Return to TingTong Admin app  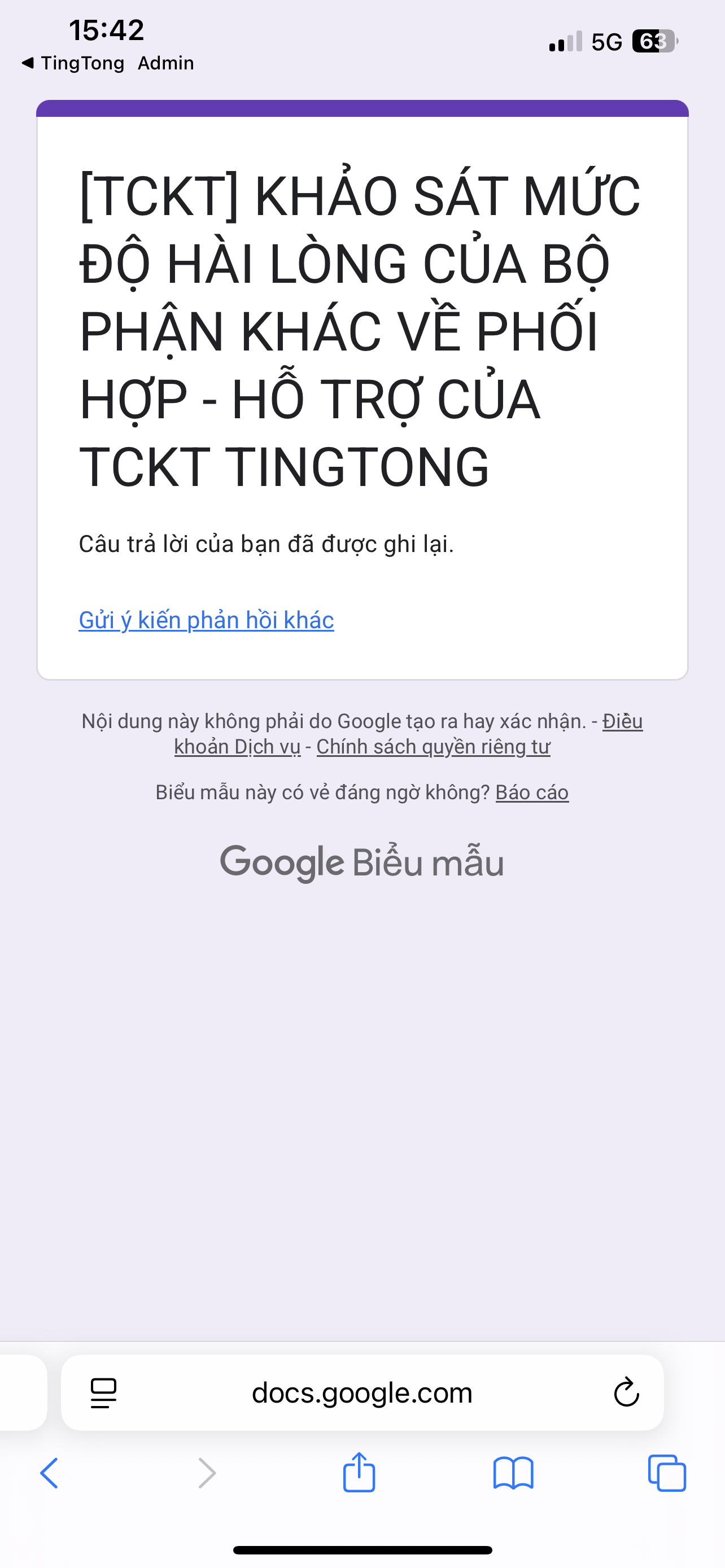(108, 63)
